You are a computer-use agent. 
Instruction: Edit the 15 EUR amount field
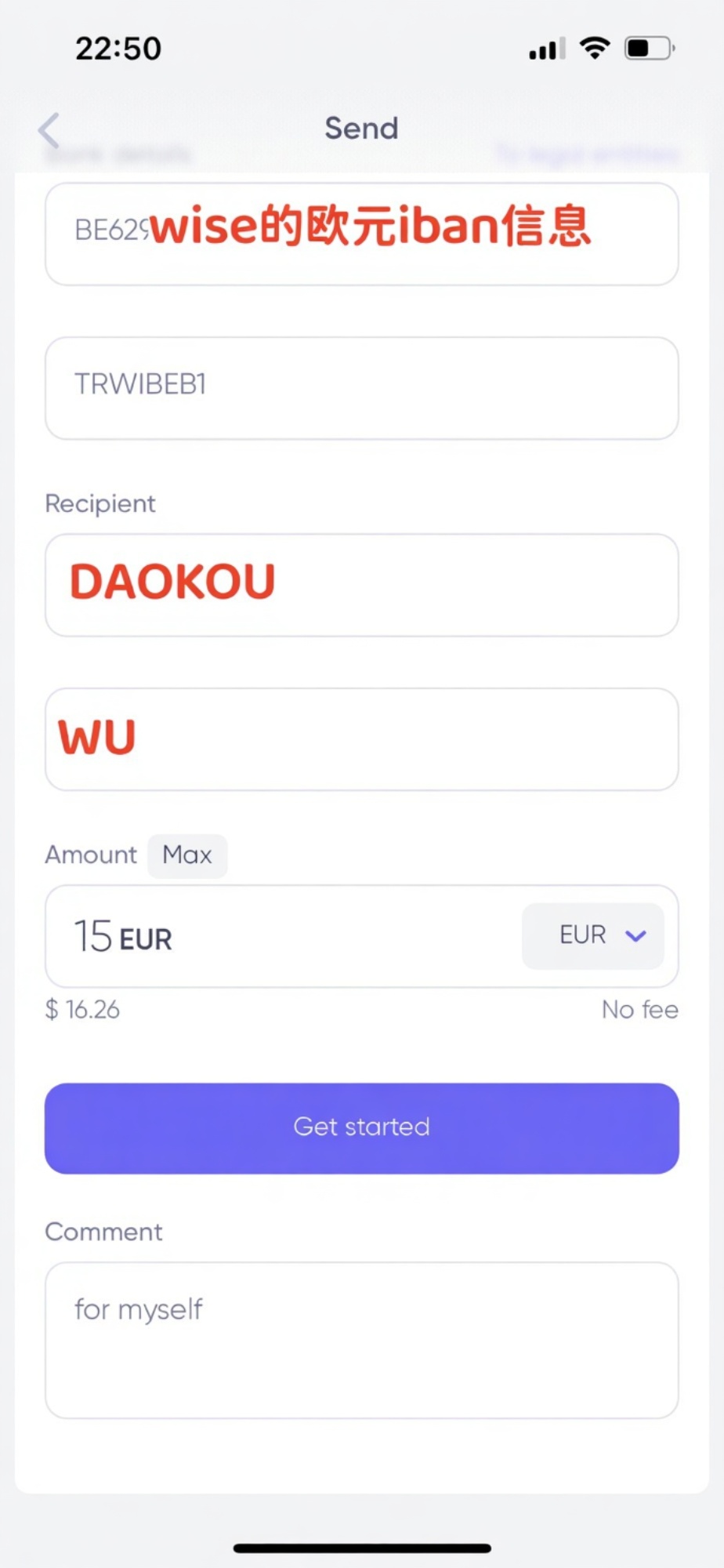(x=282, y=936)
